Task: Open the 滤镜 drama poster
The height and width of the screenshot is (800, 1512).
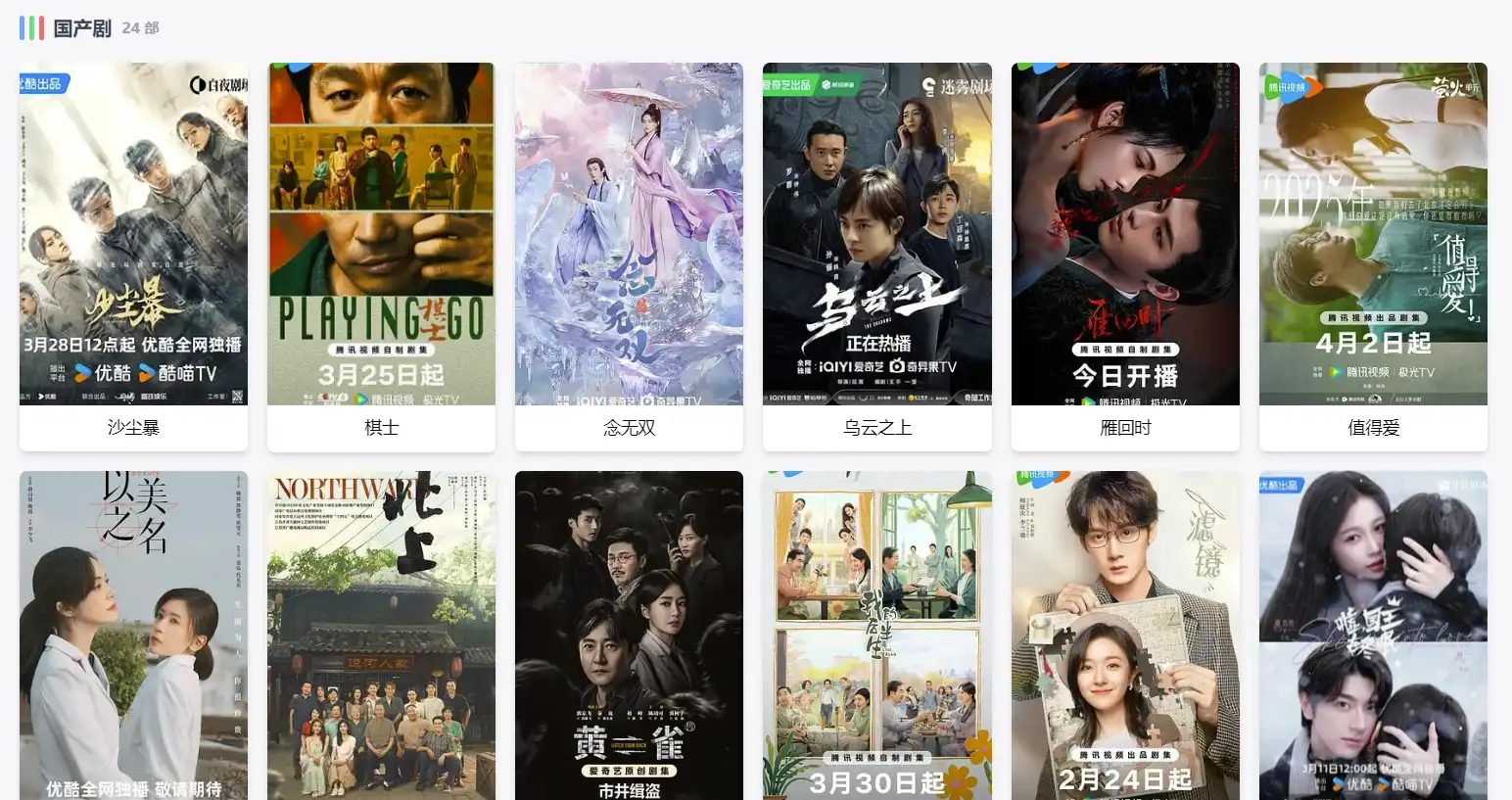Action: pos(1125,636)
